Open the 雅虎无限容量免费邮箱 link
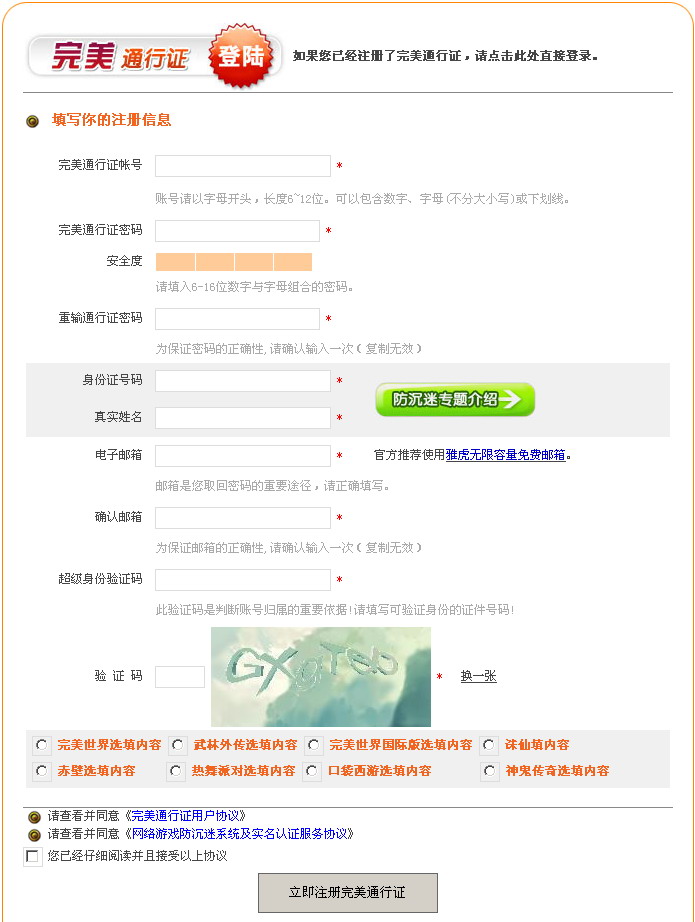 tap(505, 455)
